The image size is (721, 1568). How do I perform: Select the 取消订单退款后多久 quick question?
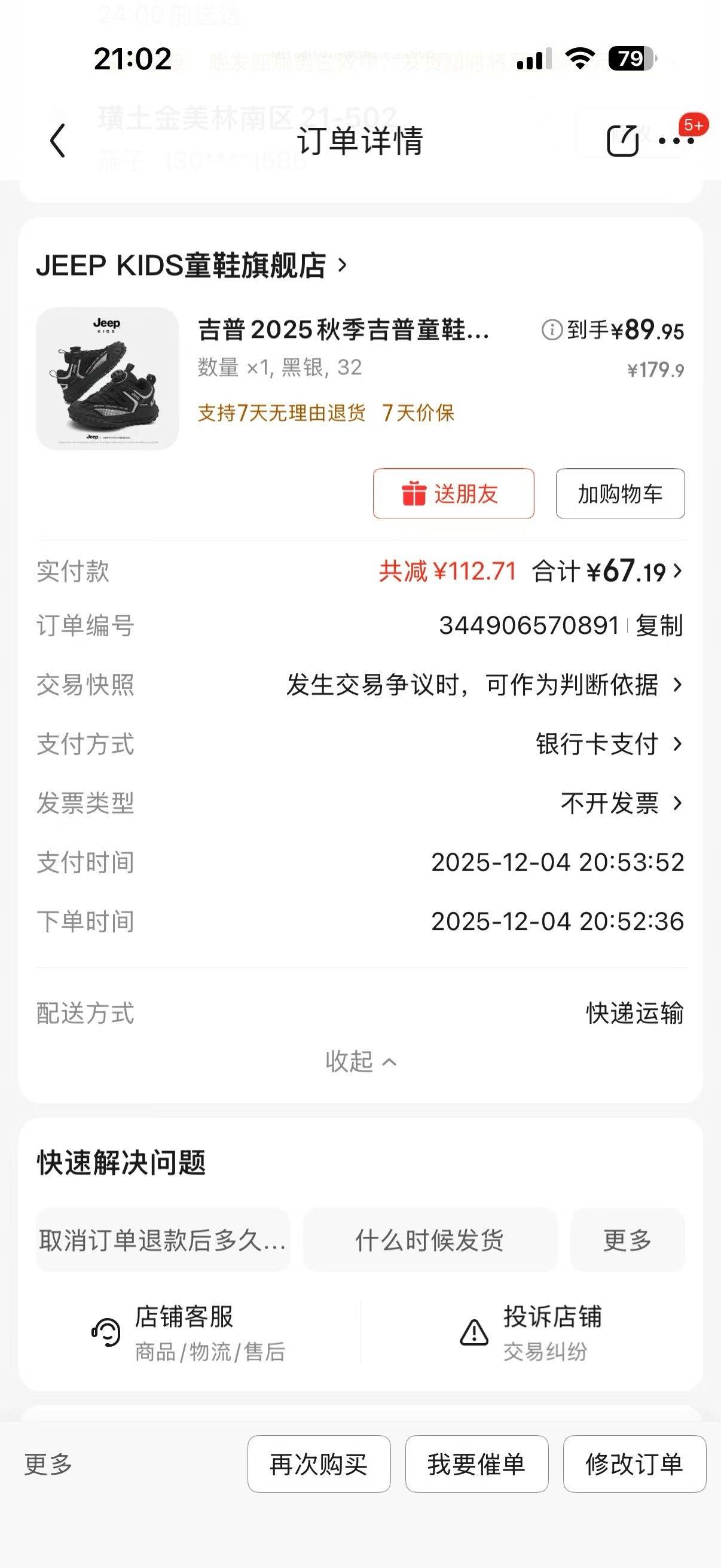[x=163, y=1240]
